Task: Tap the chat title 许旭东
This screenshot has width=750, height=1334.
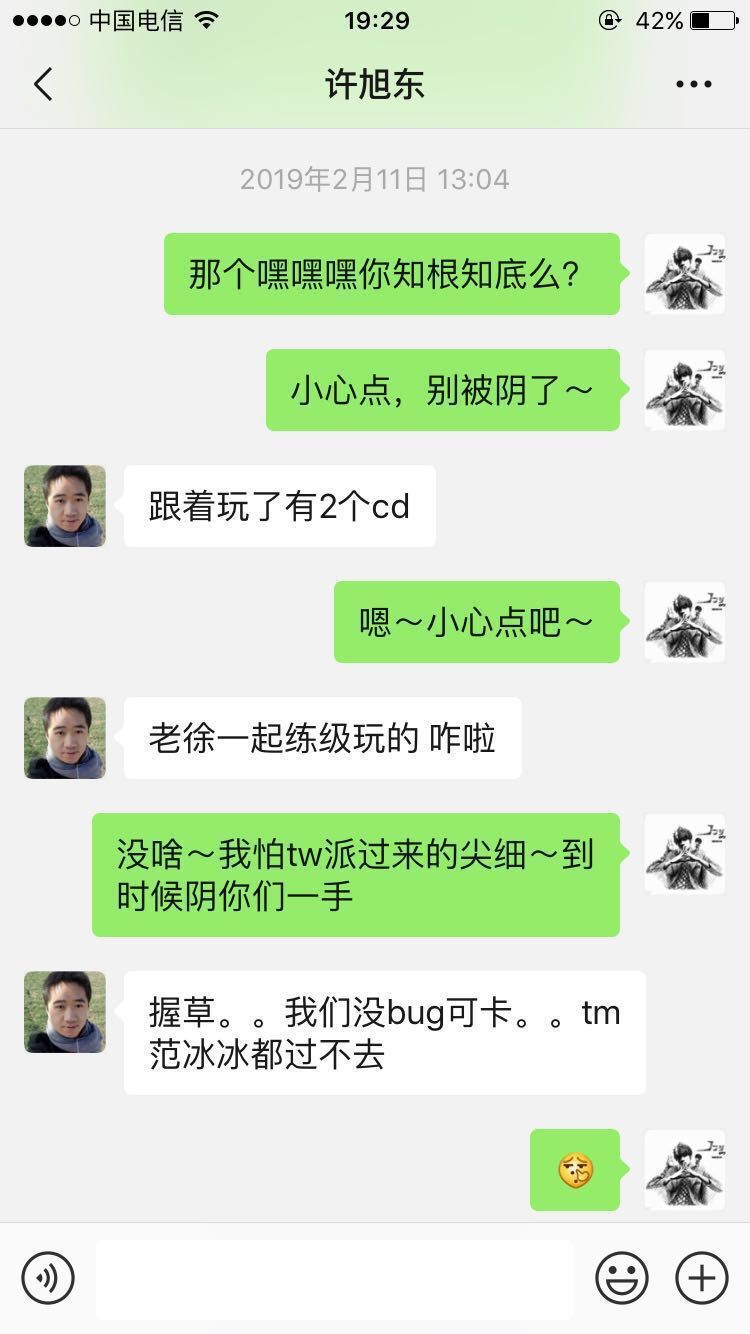Action: click(374, 84)
